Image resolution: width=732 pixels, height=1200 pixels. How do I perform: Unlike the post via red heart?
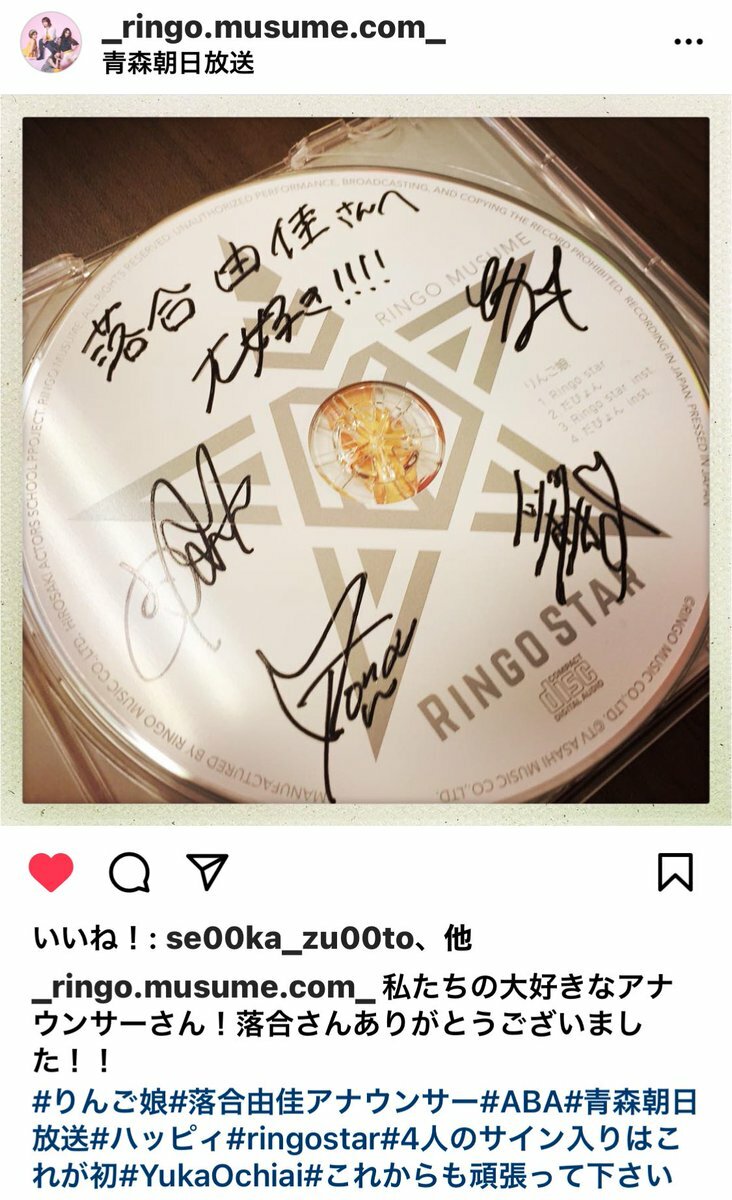(x=50, y=872)
